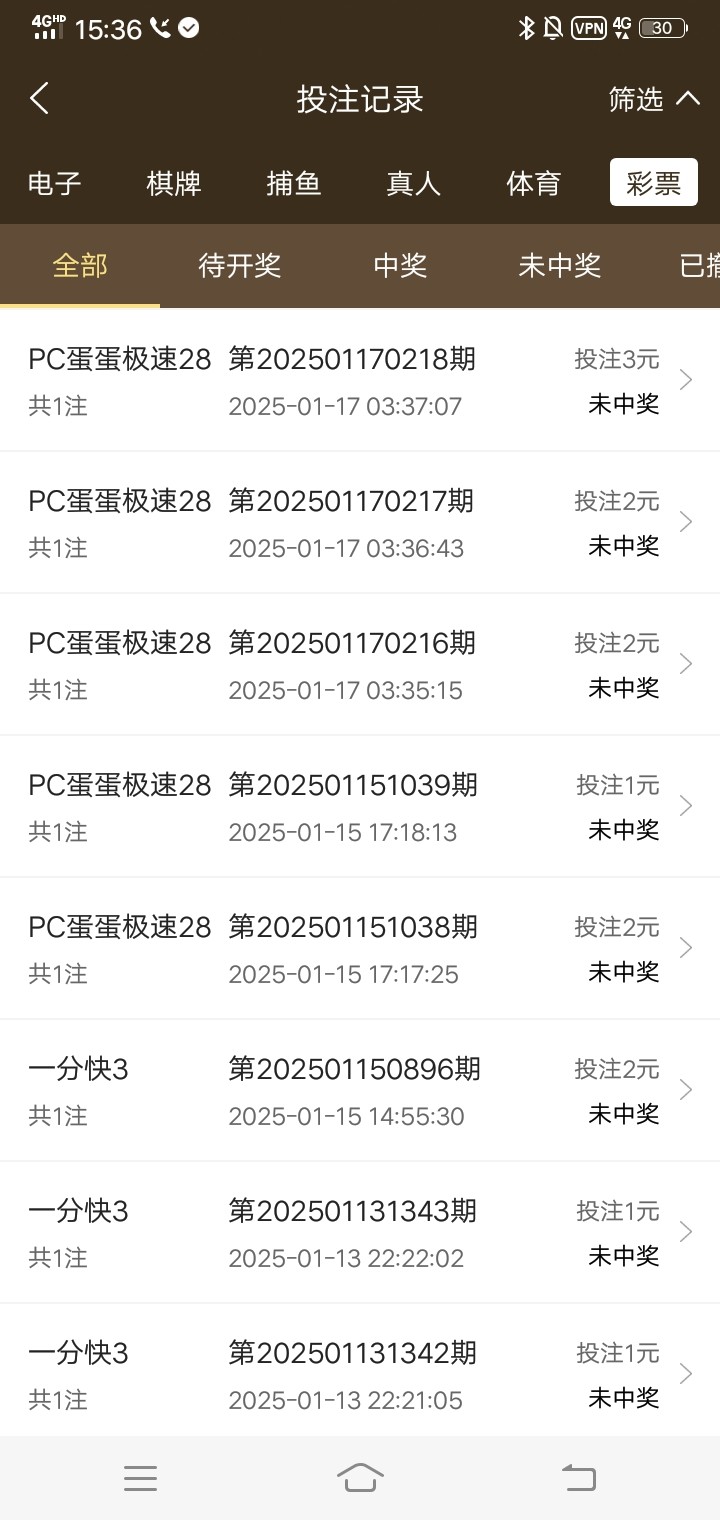Screen dimensions: 720x1520
Task: Switch to the 电子 category
Action: pos(55,184)
